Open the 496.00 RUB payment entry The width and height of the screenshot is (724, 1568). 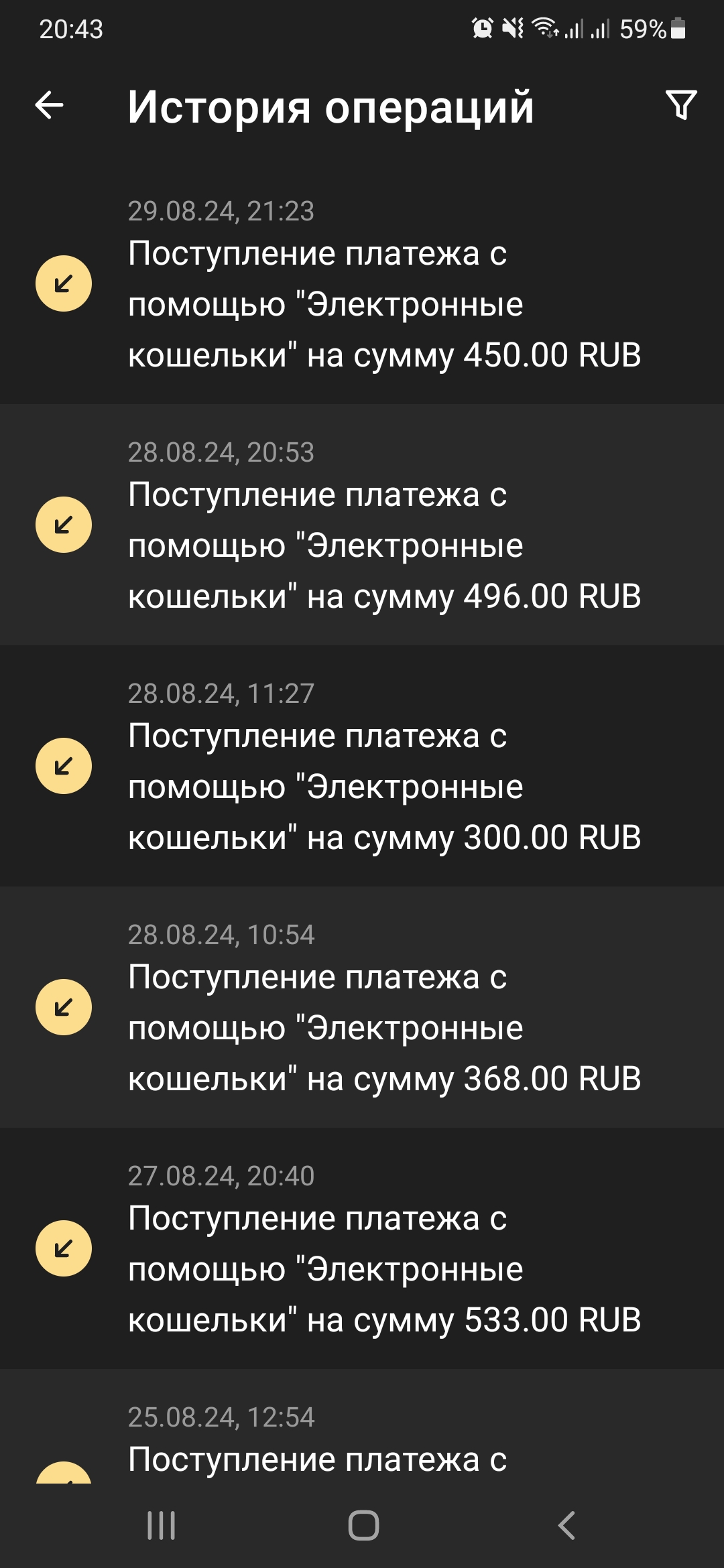[x=362, y=525]
